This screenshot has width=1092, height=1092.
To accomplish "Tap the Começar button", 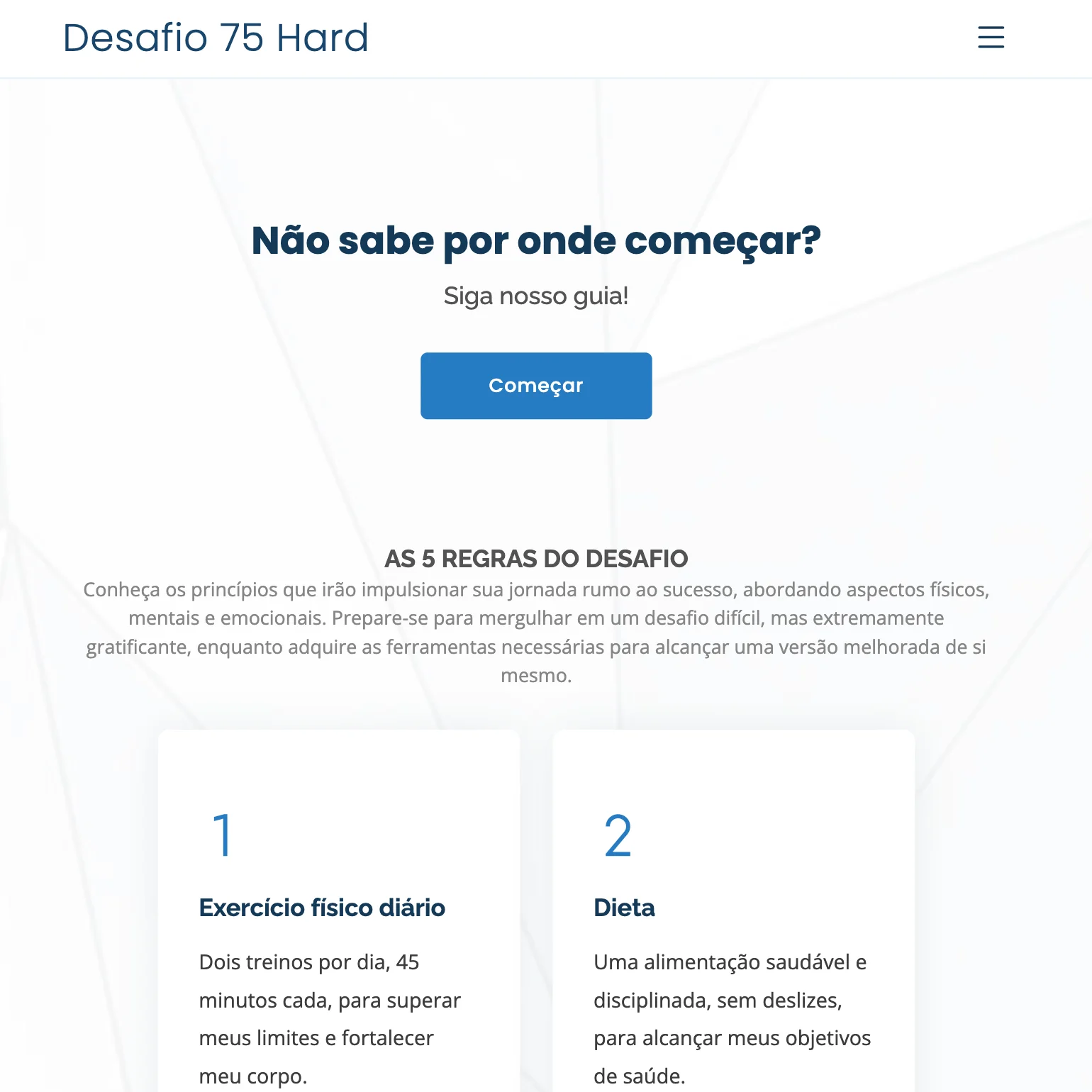I will click(x=535, y=386).
